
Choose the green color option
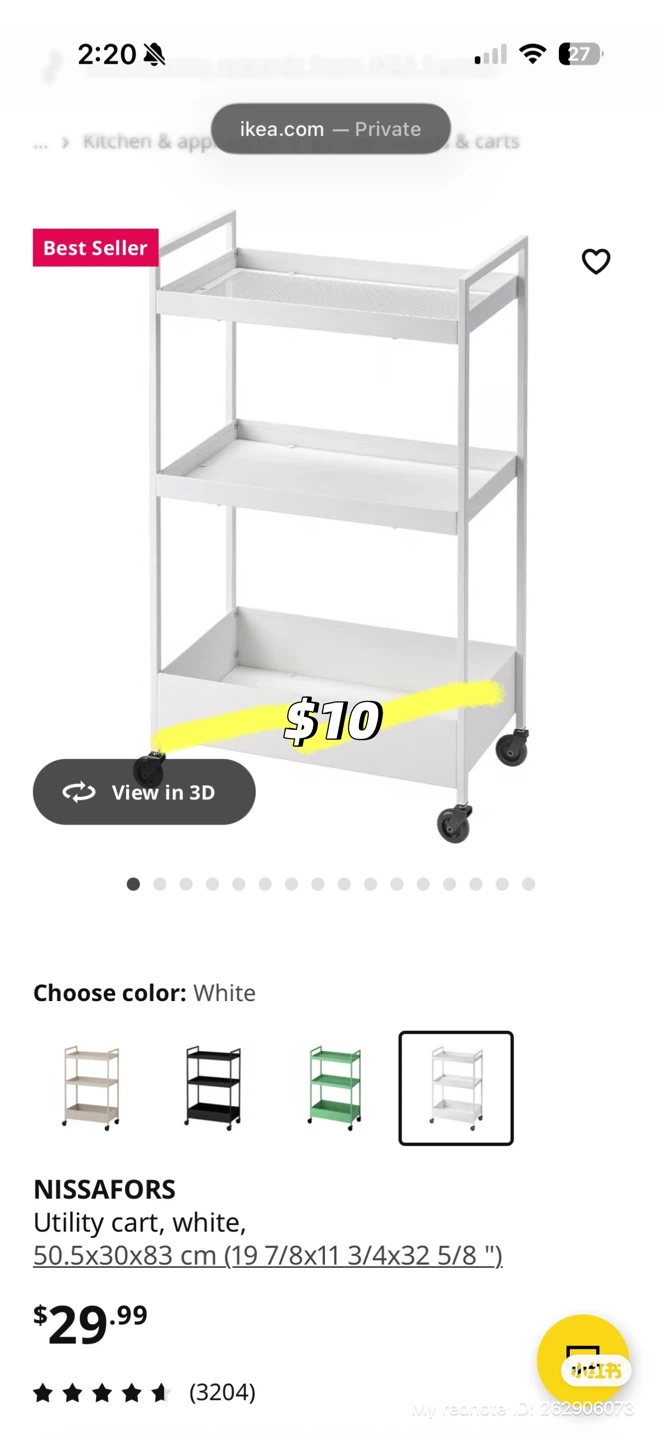[x=335, y=1088]
